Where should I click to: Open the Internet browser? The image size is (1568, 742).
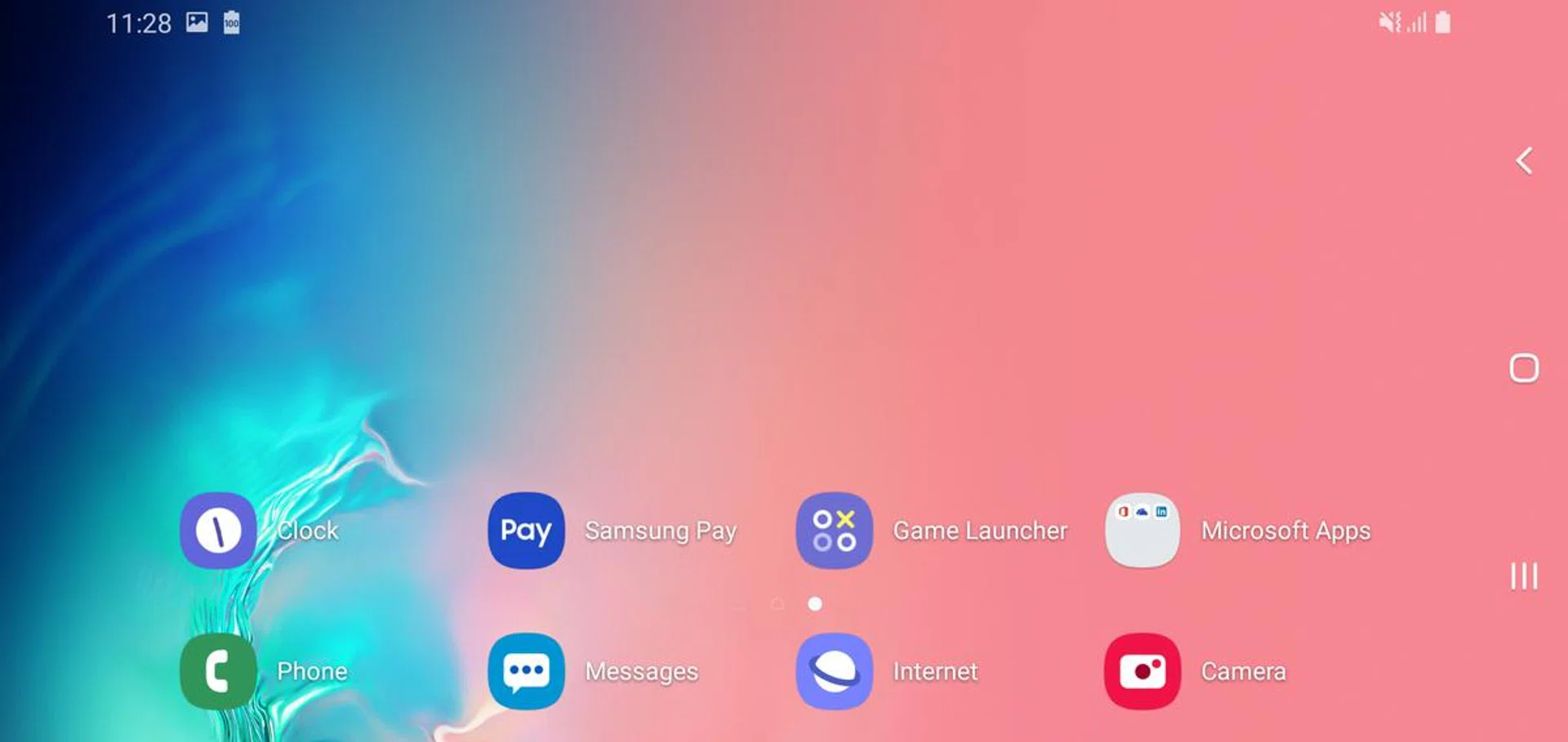[834, 671]
